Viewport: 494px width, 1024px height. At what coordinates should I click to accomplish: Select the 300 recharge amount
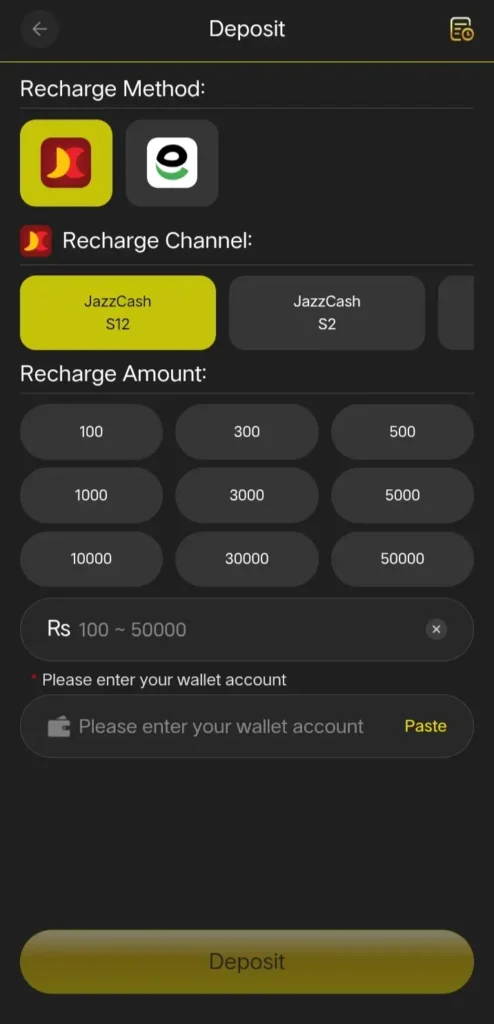click(247, 432)
